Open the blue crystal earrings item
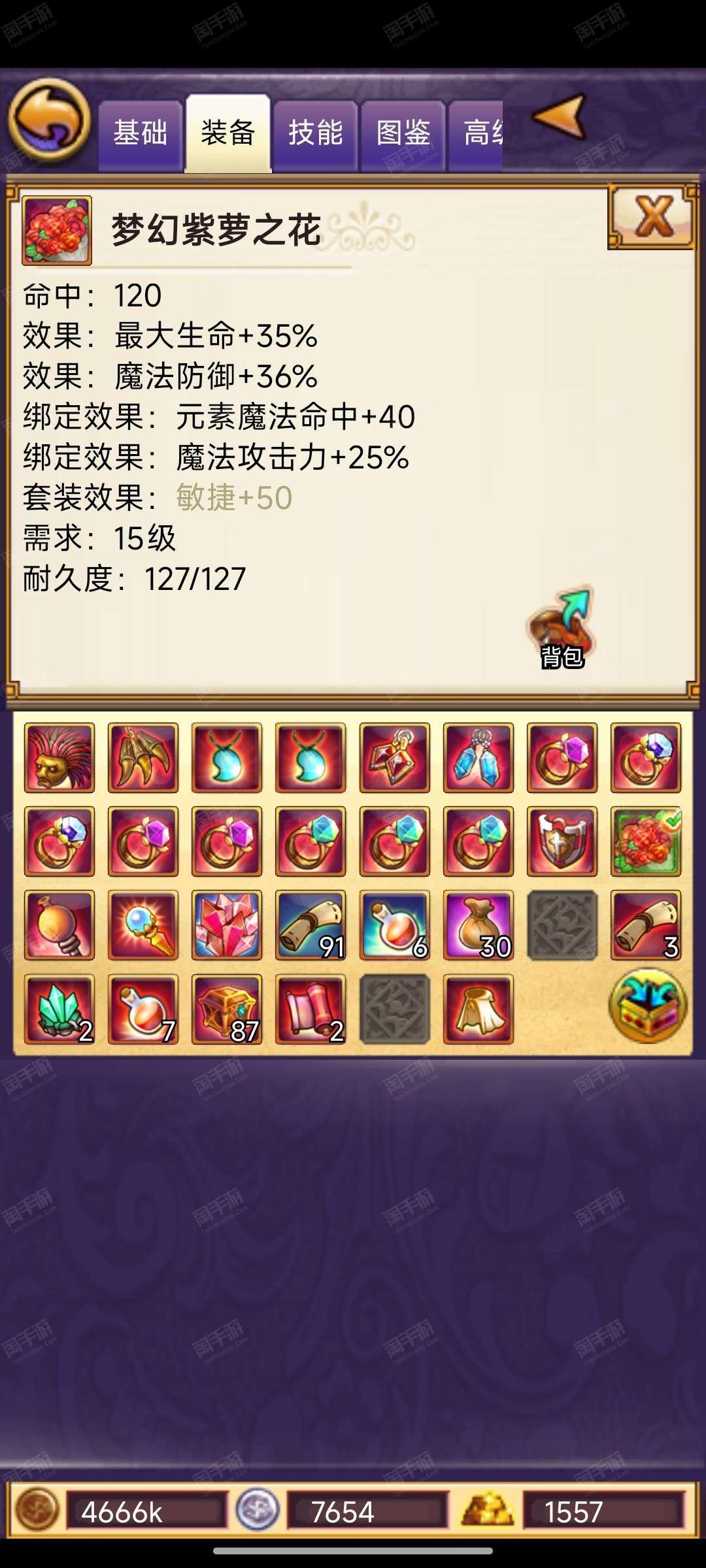 point(479,758)
